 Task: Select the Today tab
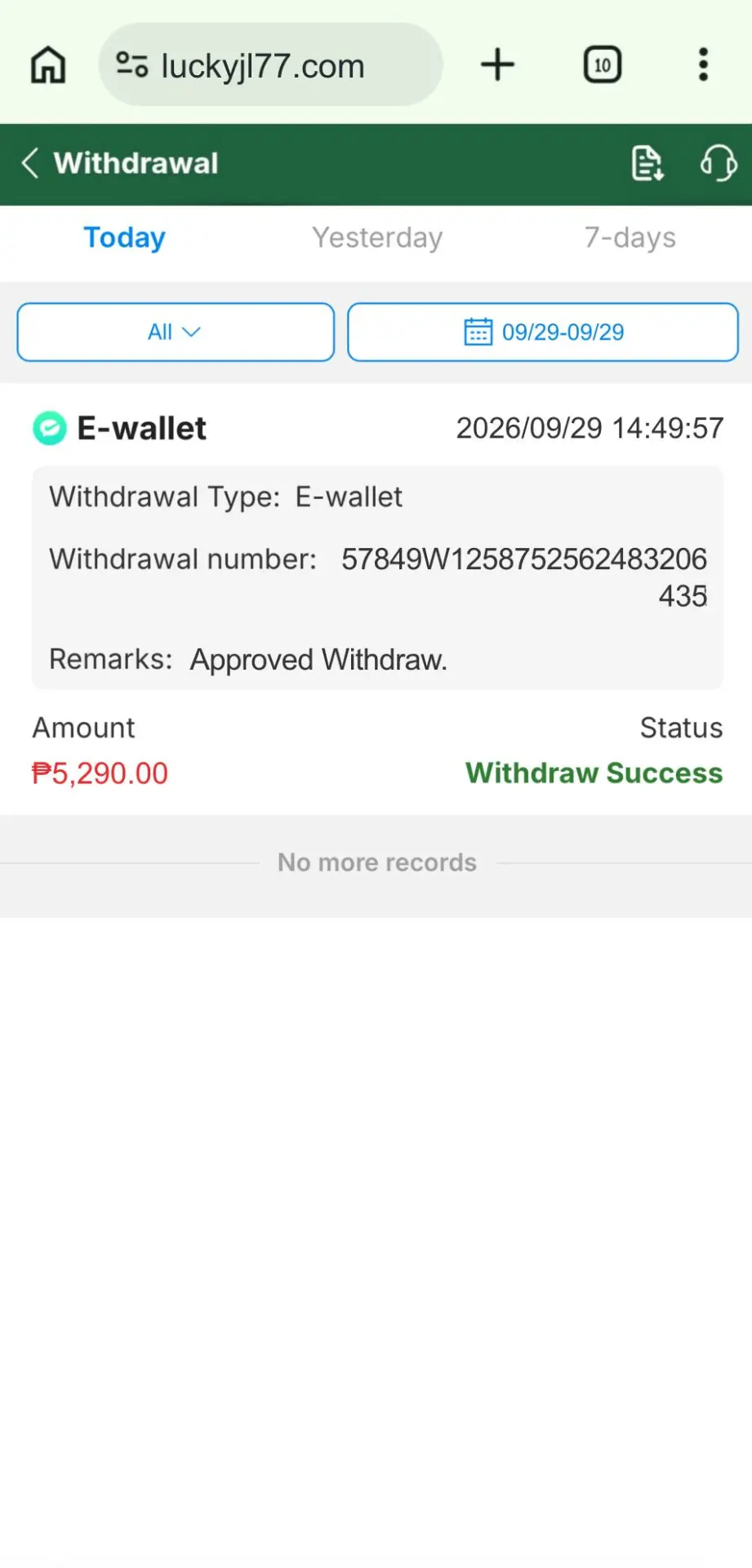coord(124,238)
